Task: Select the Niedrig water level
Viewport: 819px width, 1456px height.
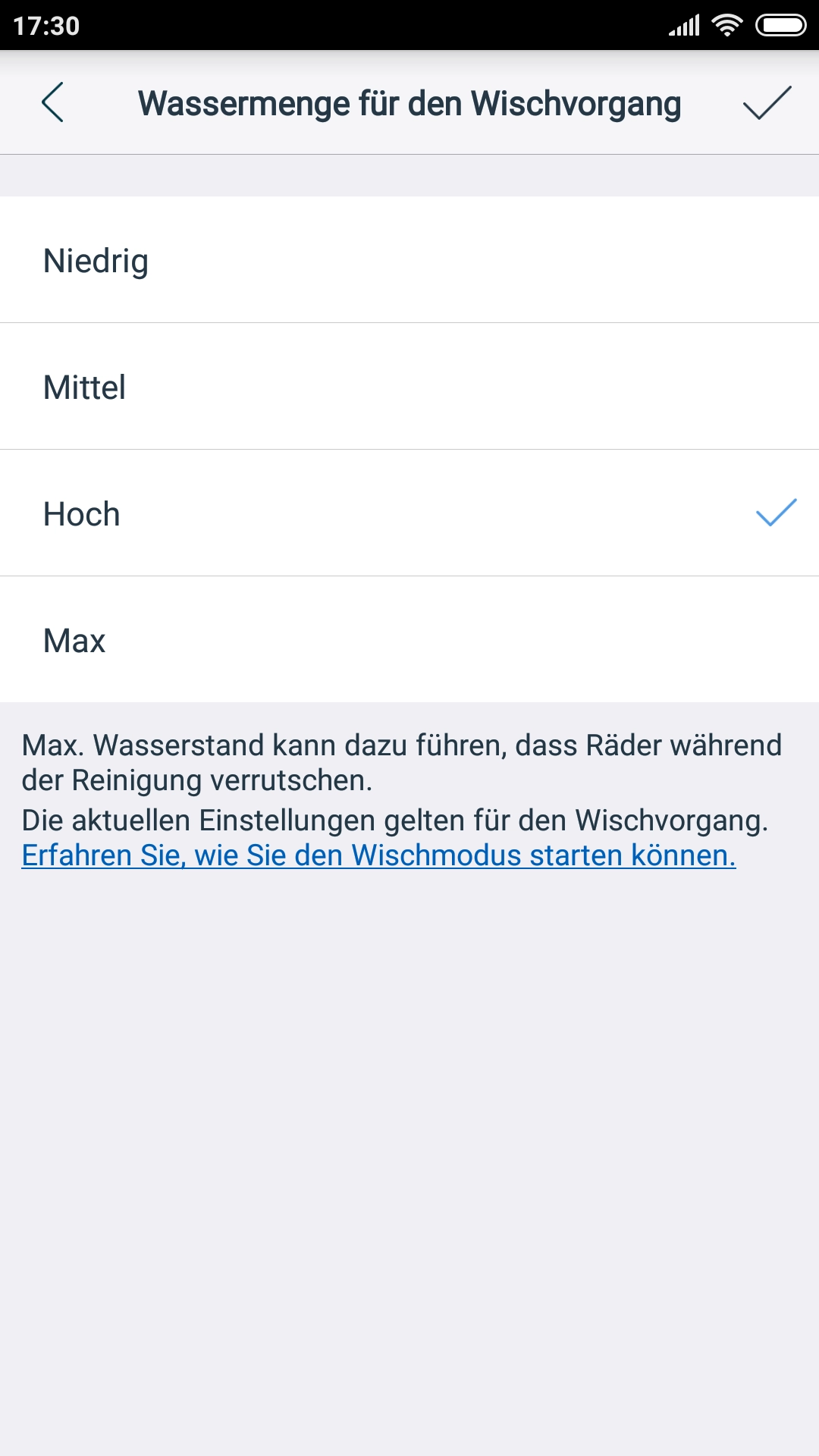Action: (409, 260)
